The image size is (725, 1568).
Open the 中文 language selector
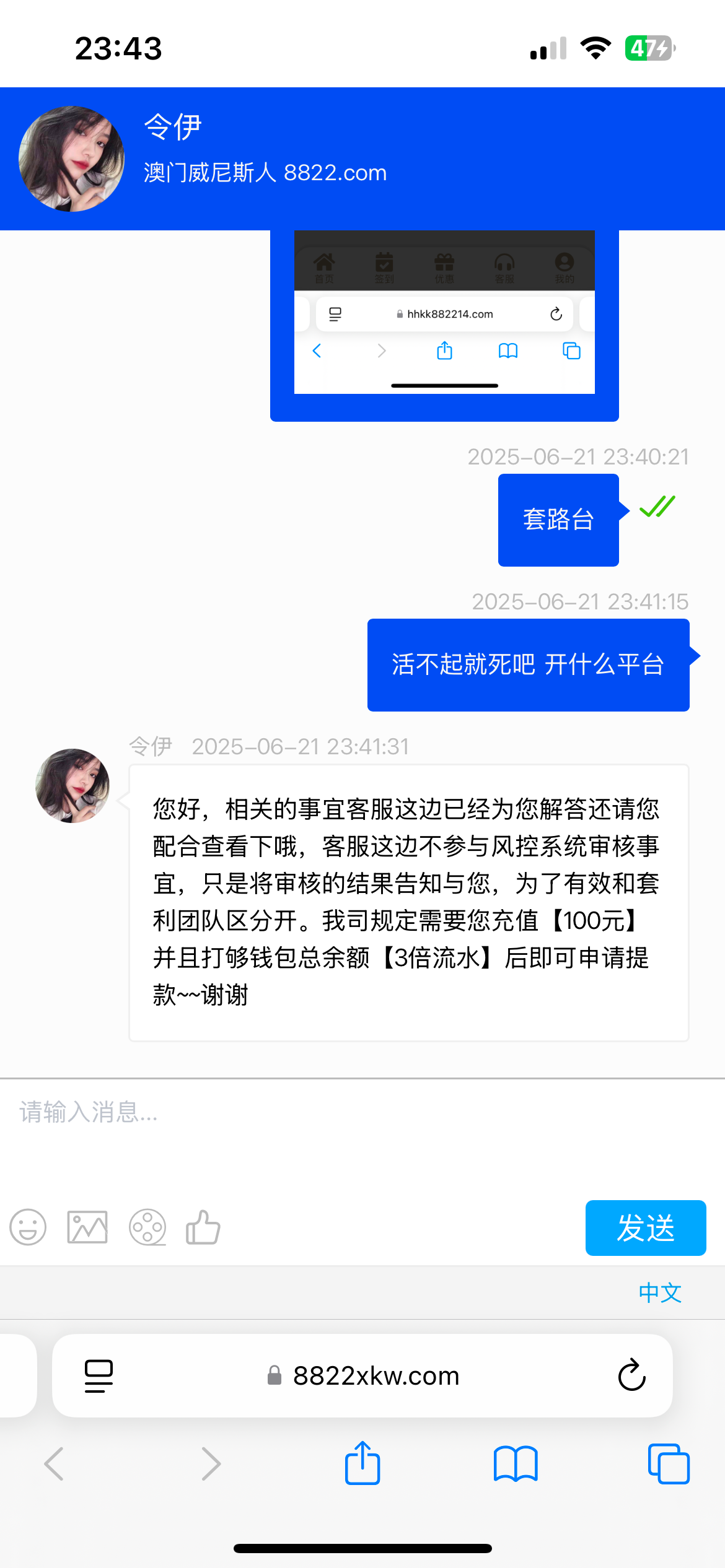659,1292
